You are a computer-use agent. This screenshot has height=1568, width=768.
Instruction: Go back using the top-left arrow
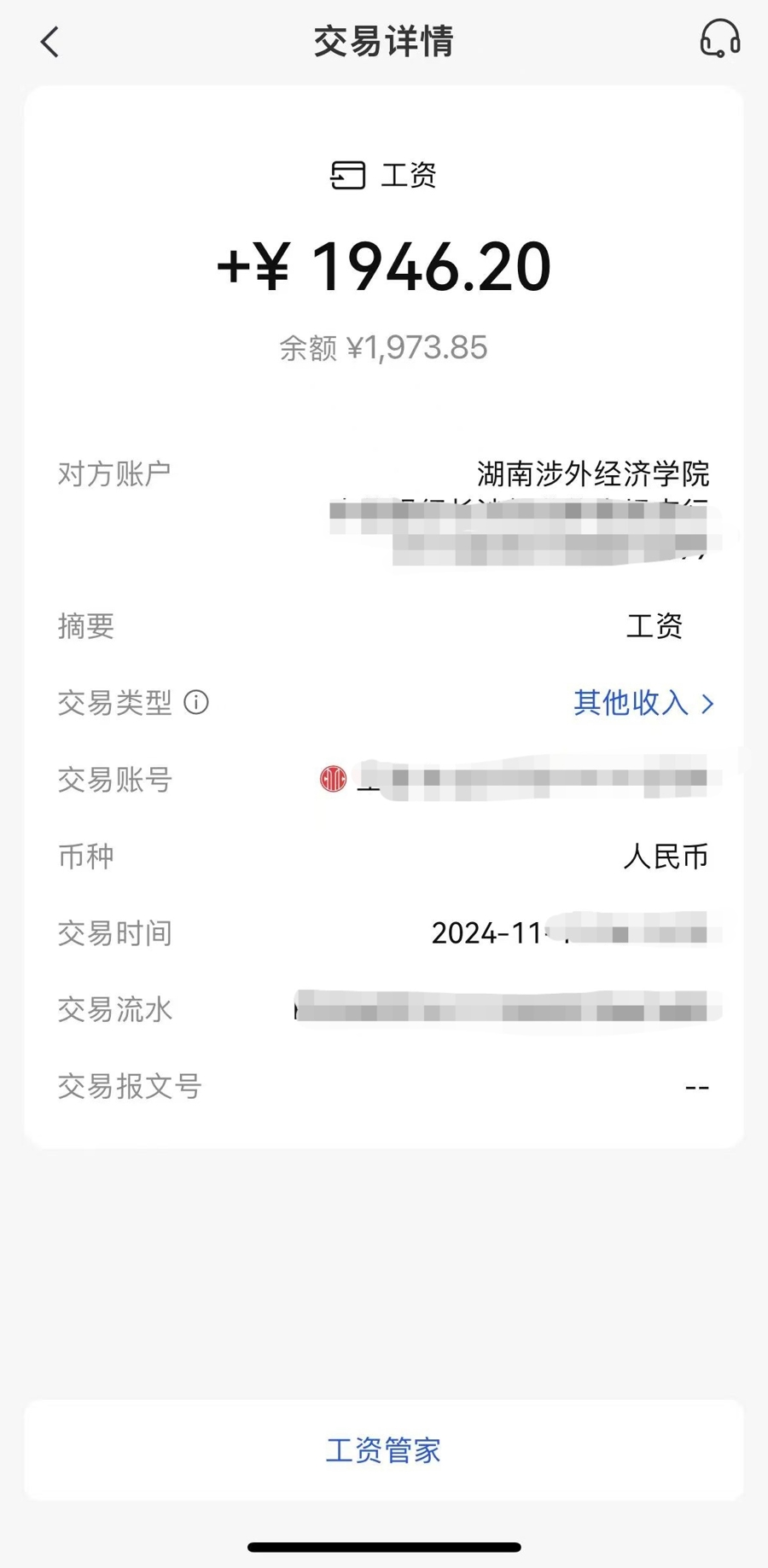click(49, 41)
